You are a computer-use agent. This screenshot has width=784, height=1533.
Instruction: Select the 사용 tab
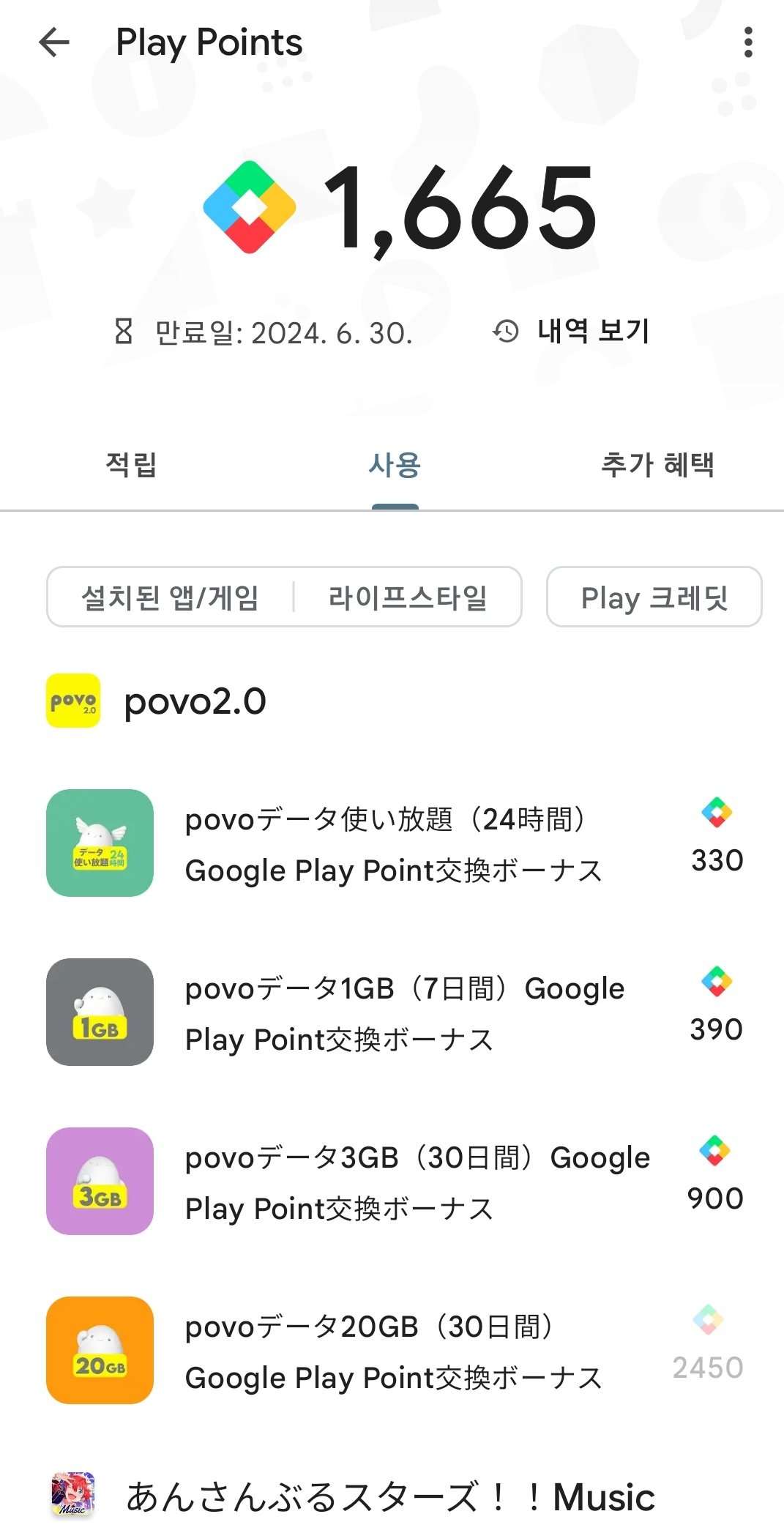[395, 464]
